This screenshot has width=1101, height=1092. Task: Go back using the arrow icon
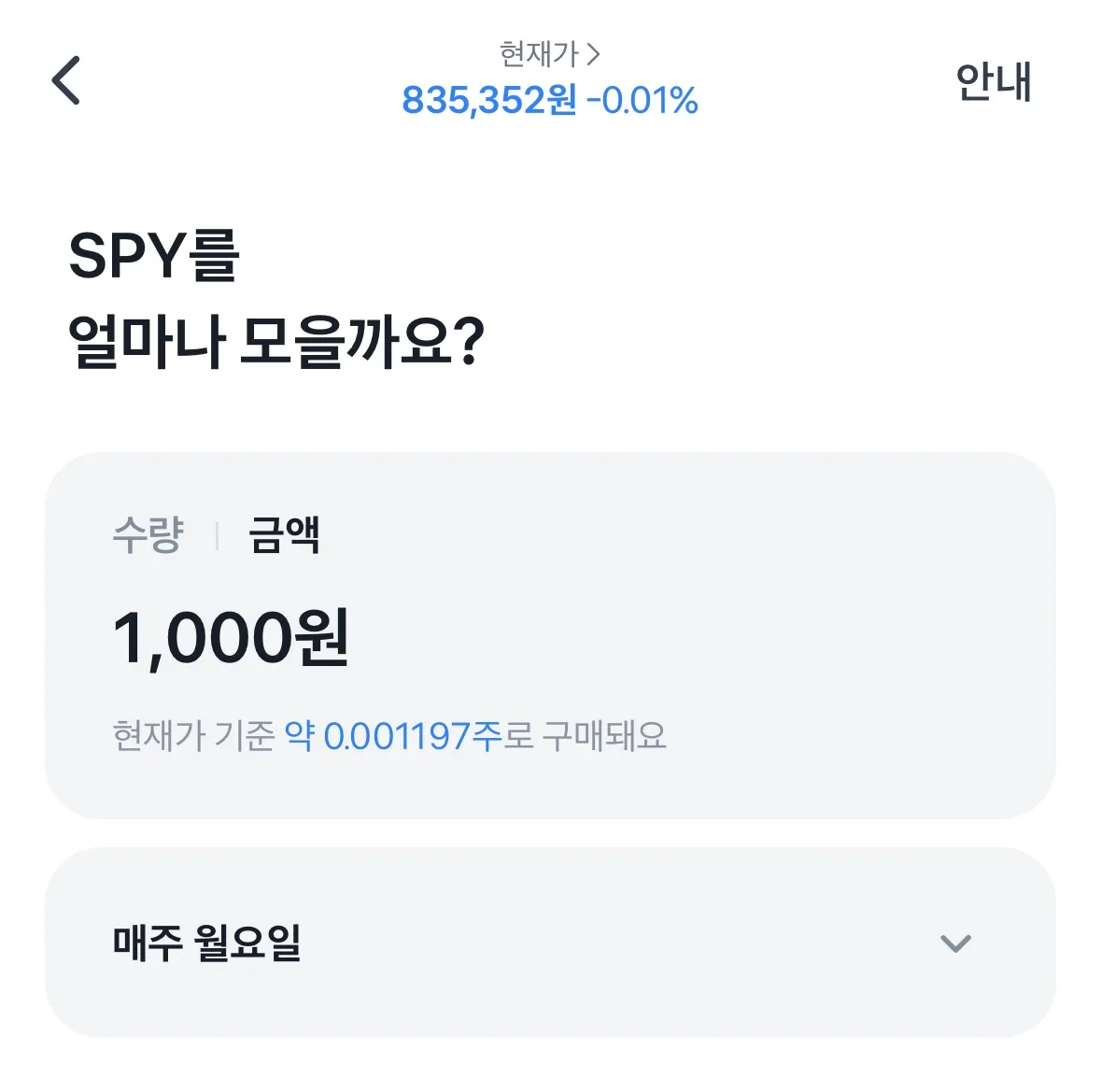click(x=66, y=80)
